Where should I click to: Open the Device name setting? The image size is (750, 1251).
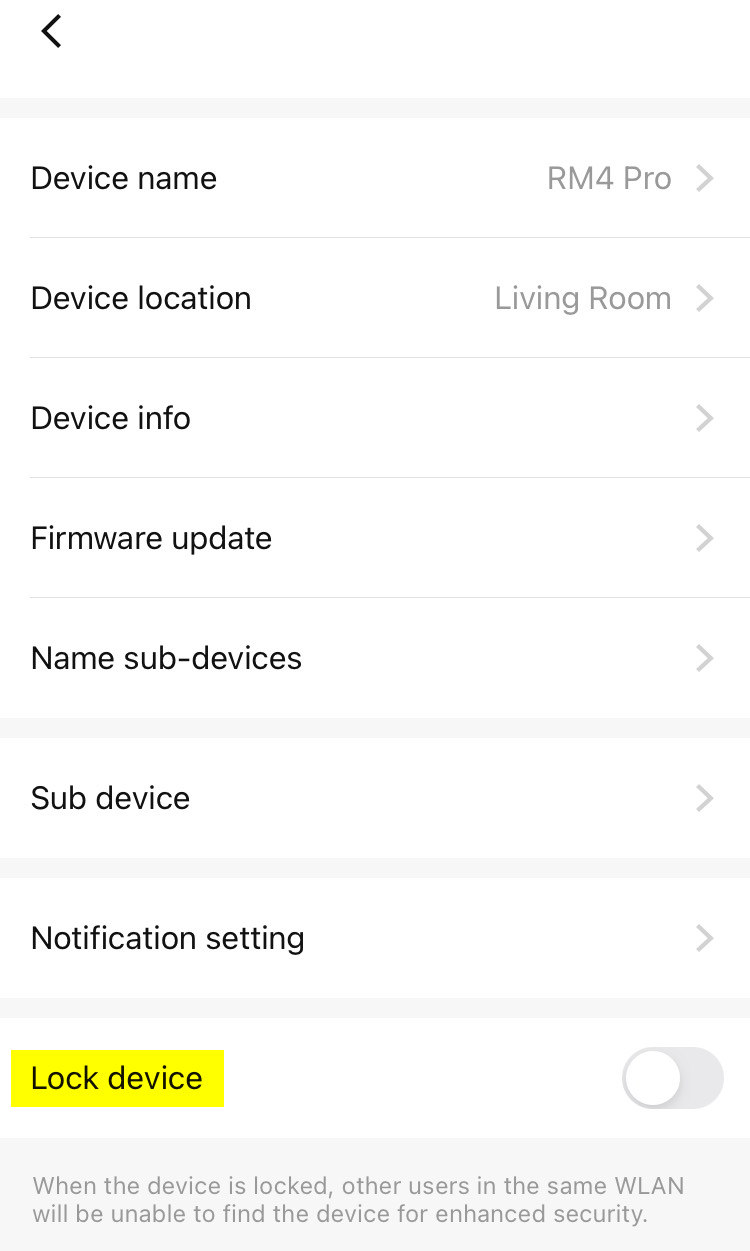pos(374,178)
